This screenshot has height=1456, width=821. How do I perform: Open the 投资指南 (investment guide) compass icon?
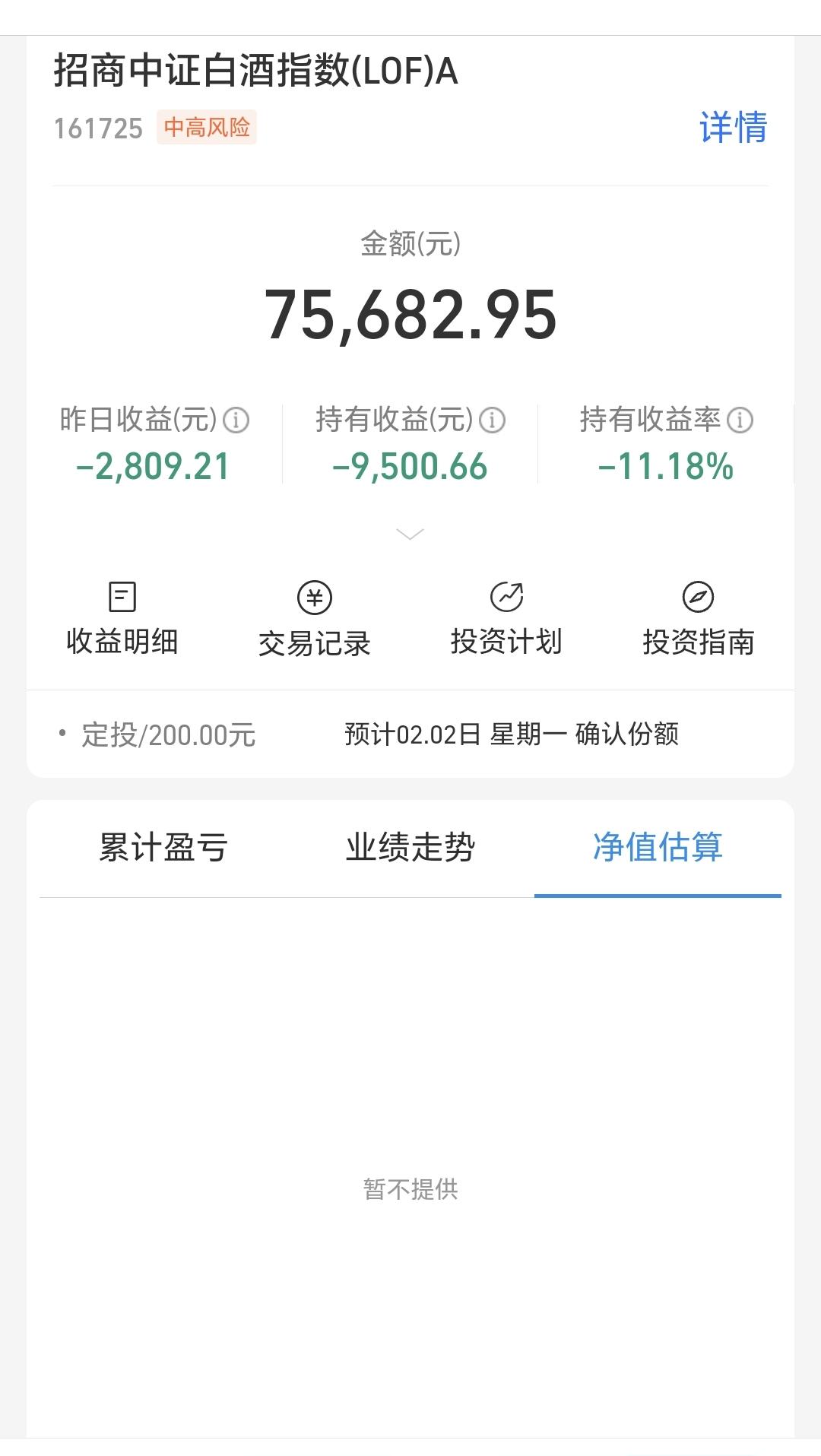700,617
